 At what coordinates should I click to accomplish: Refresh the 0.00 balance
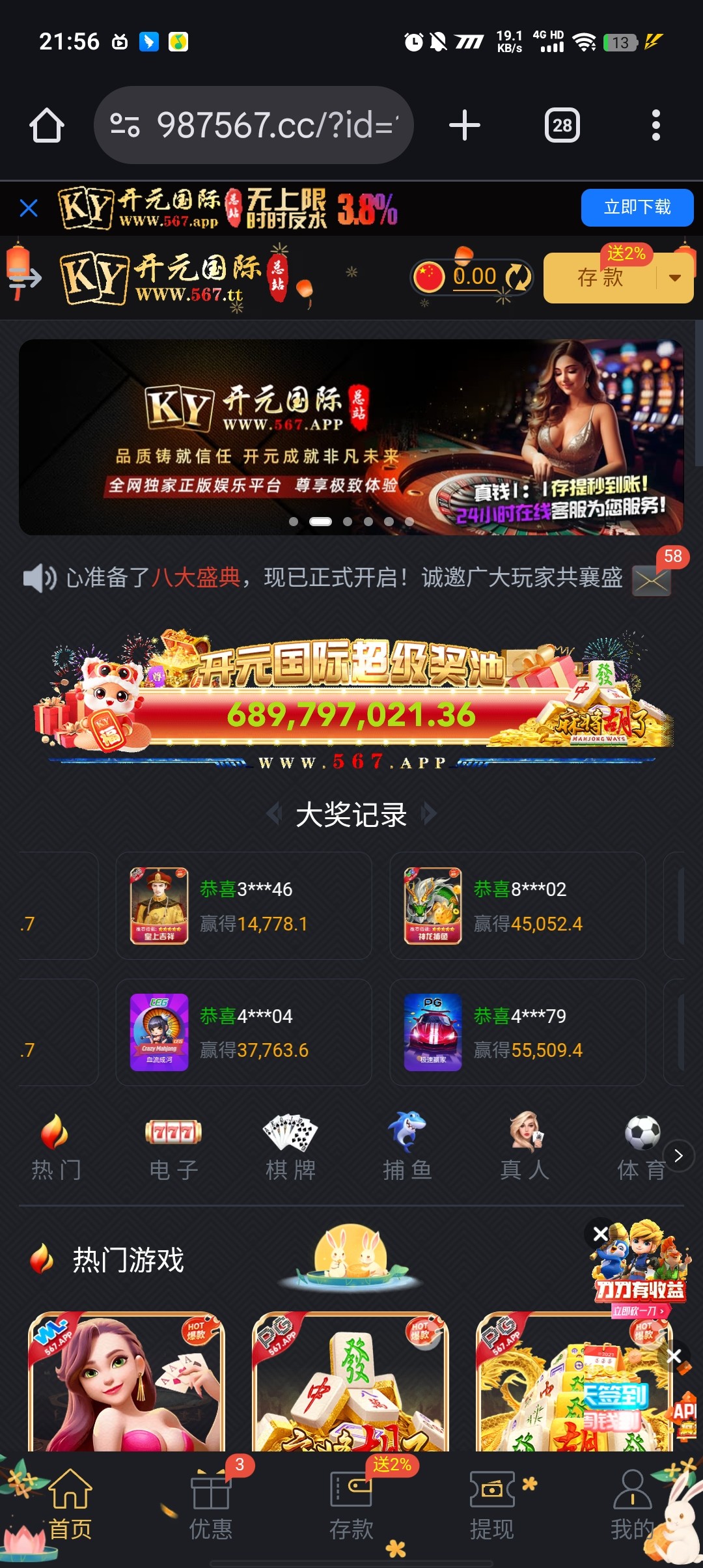click(518, 277)
